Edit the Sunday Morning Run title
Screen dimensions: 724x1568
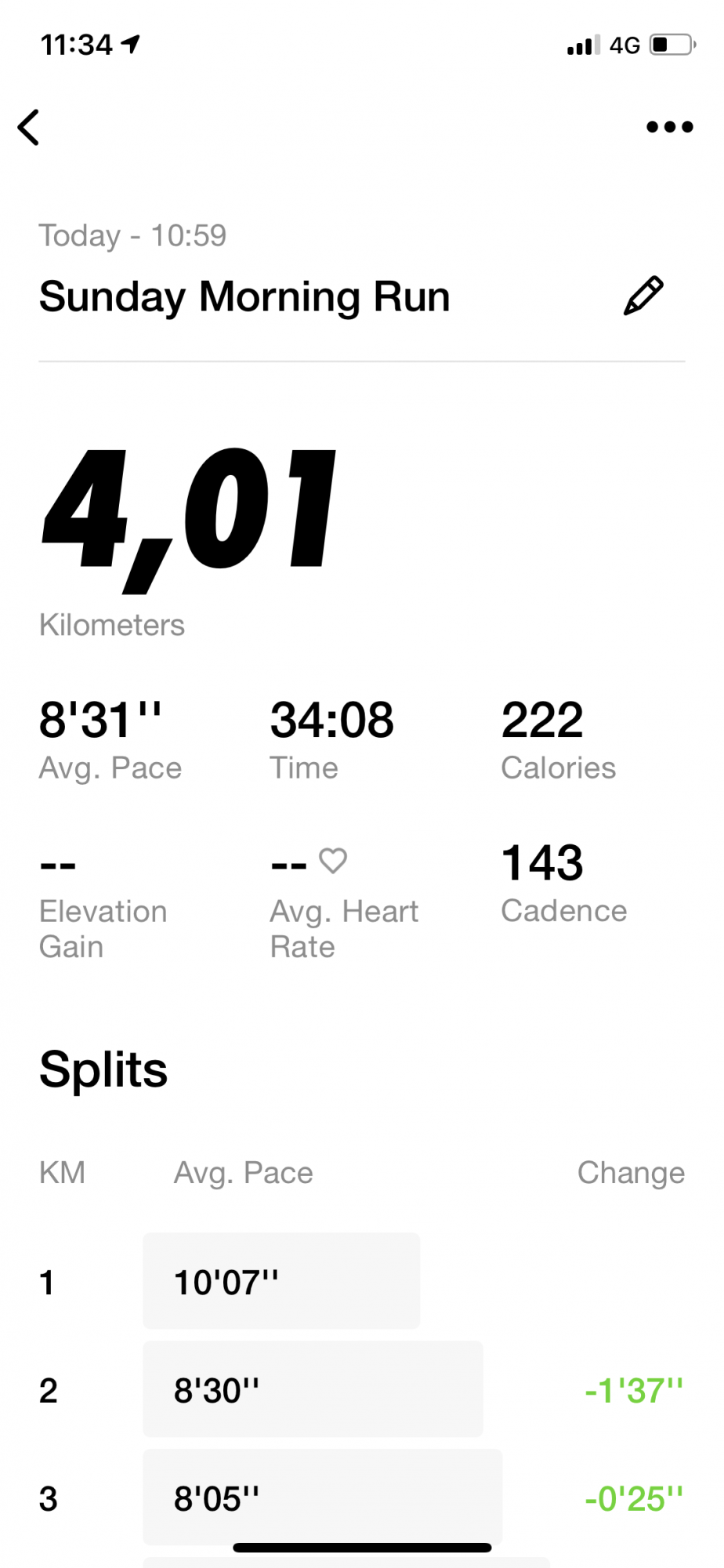[643, 296]
